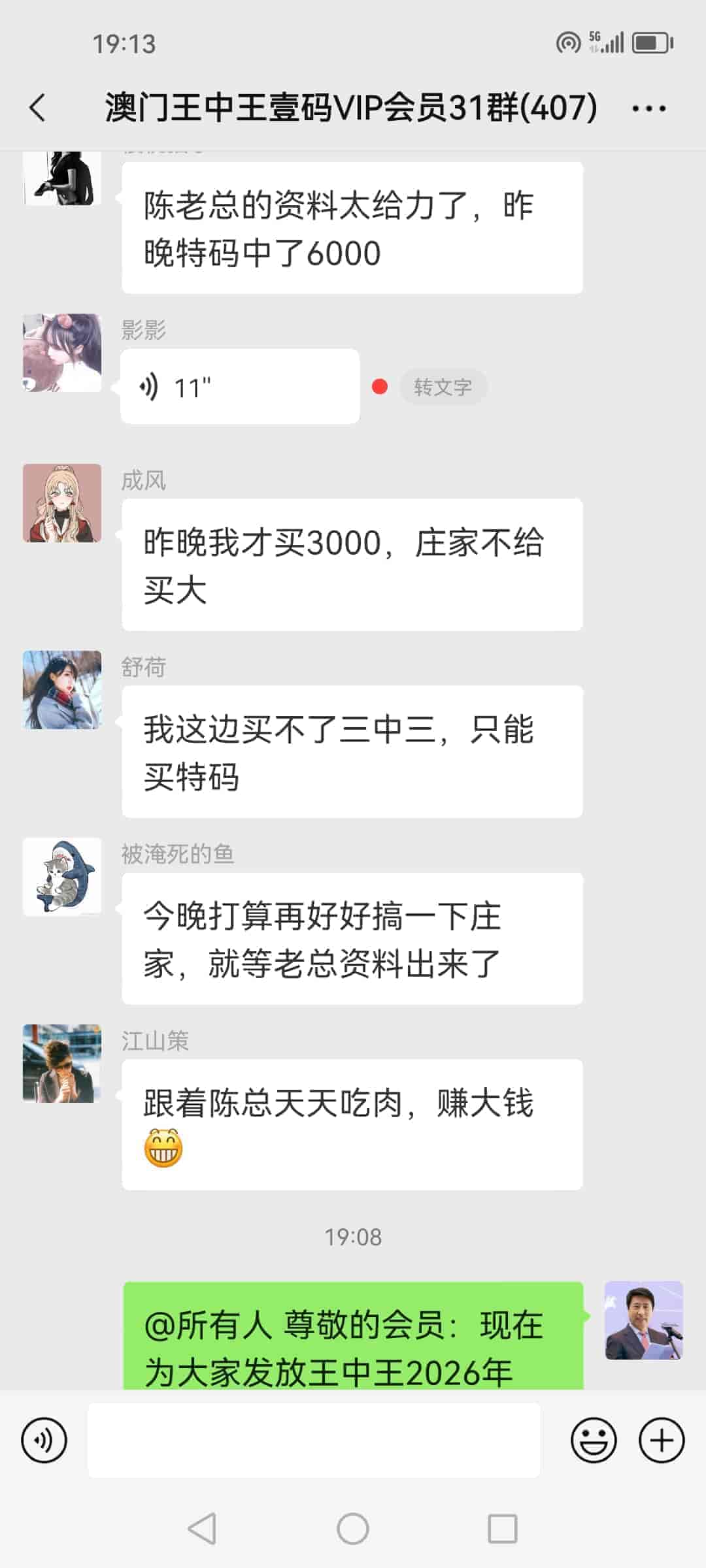Switch to voice input mode

[44, 1440]
